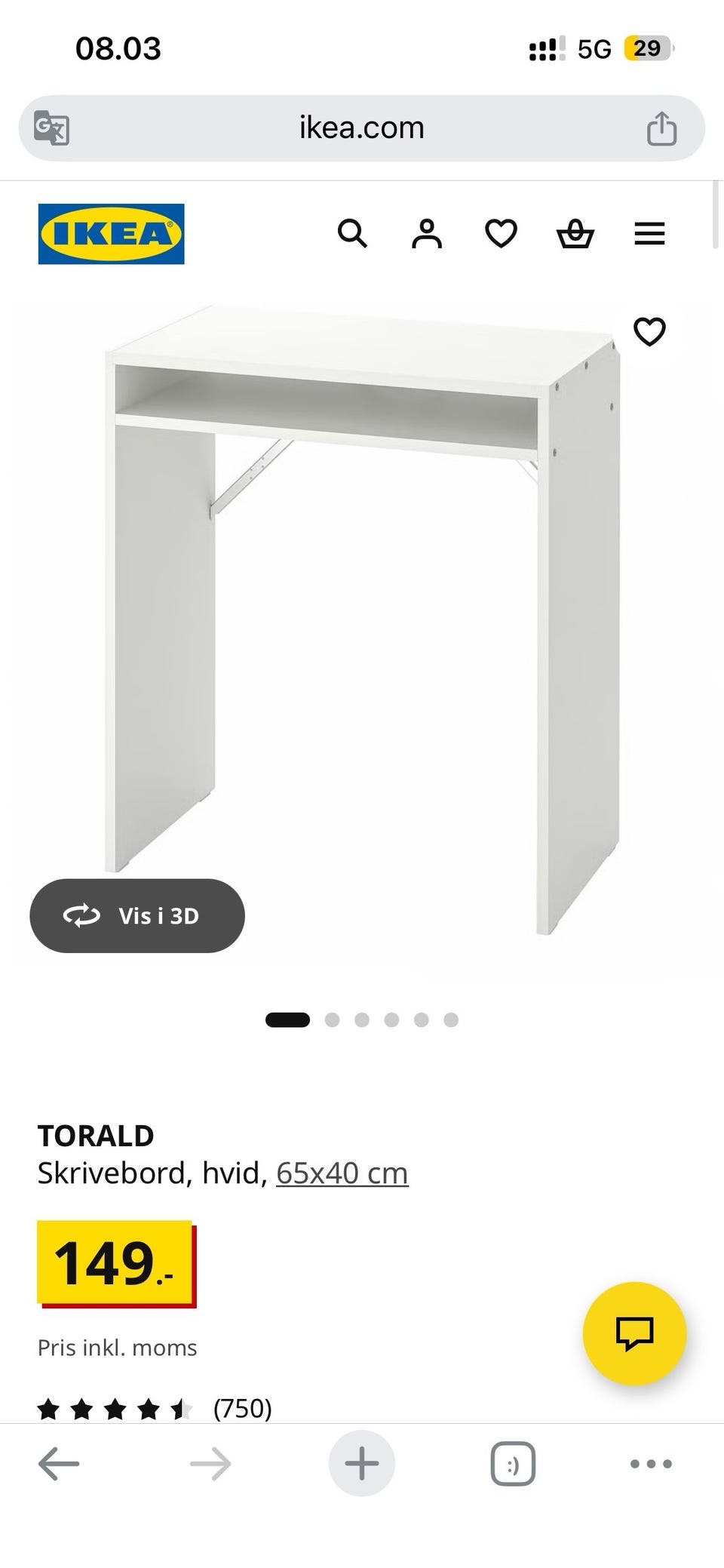Viewport: 724px width, 1568px height.
Task: Tap the TORALD desk product image
Action: click(362, 619)
